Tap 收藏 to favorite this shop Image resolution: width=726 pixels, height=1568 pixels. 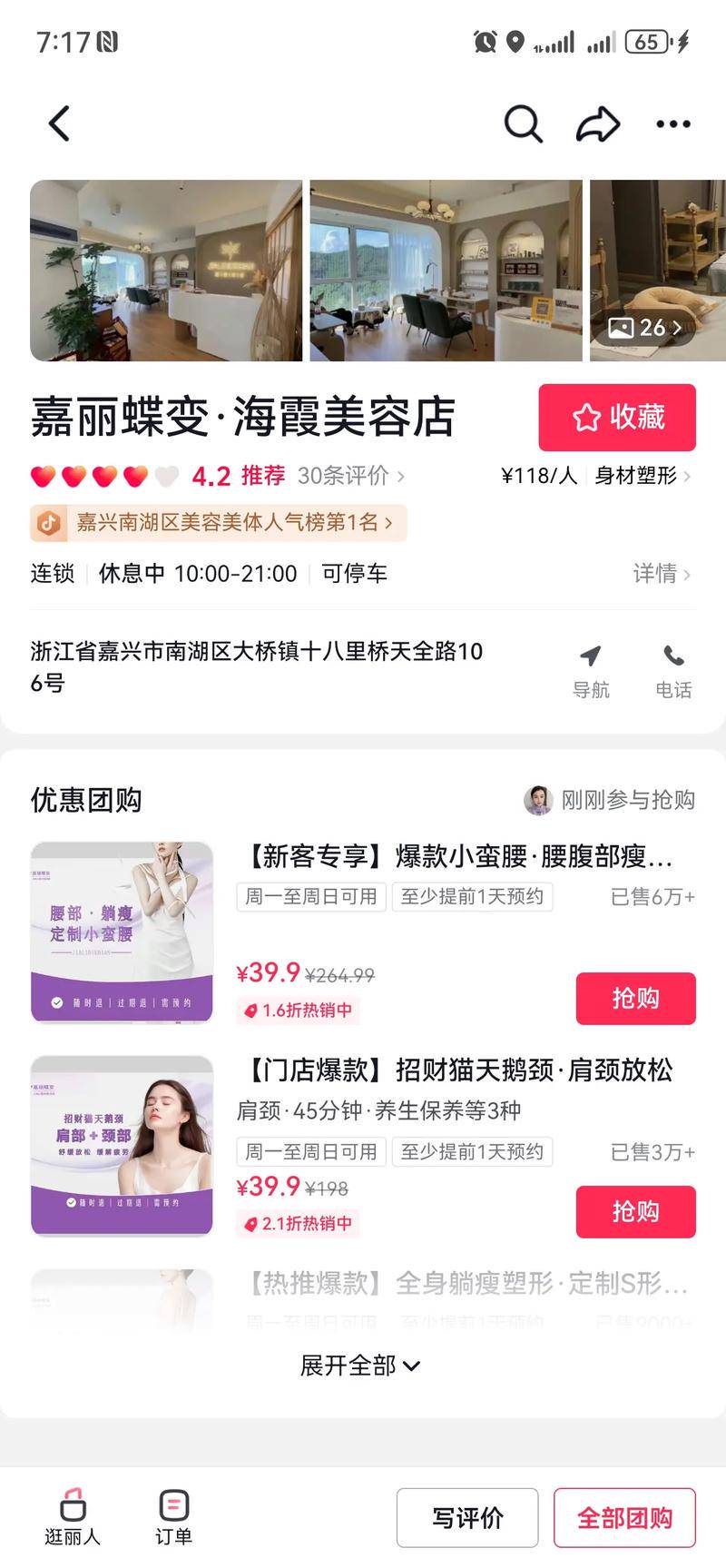click(617, 418)
